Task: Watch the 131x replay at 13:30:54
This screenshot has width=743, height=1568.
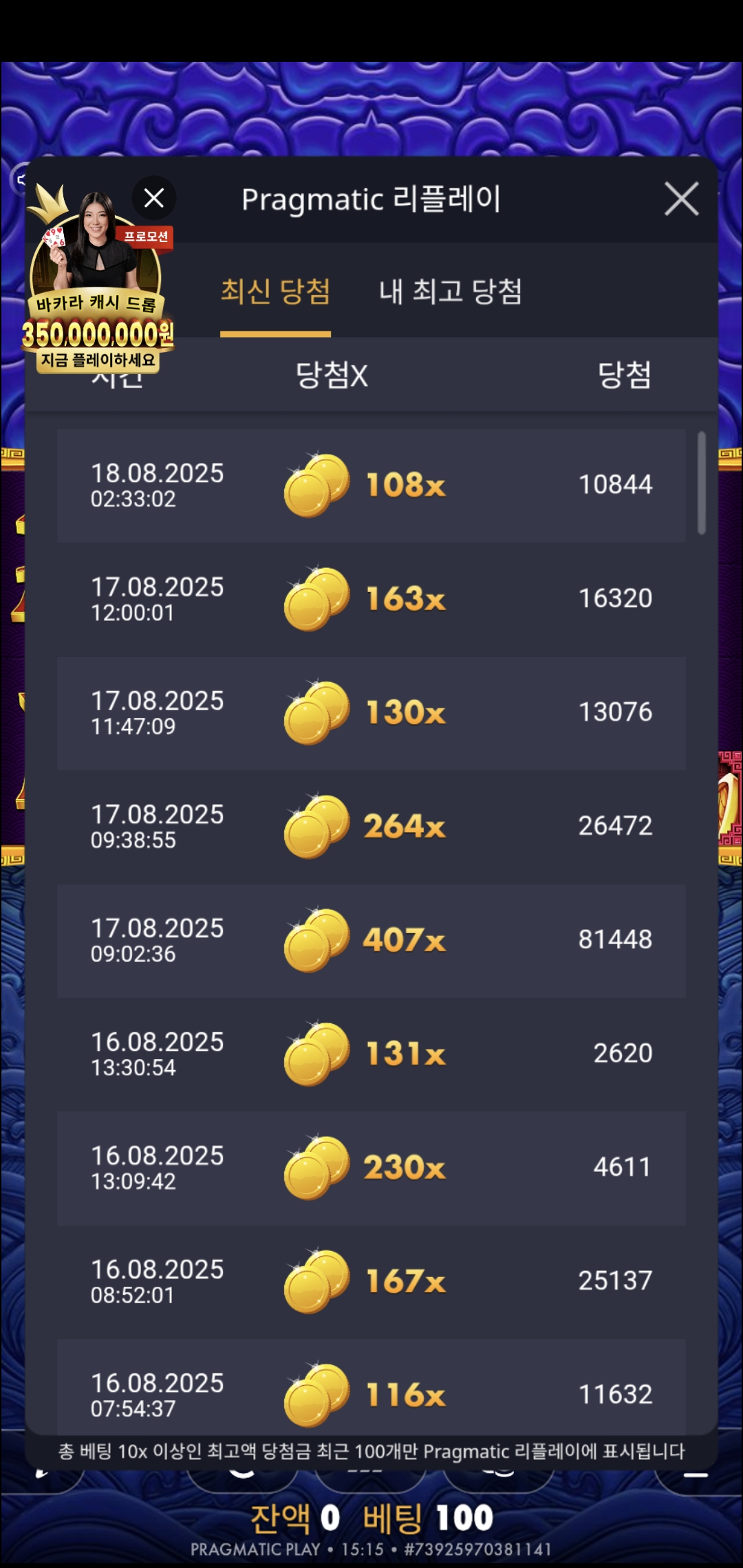Action: click(x=371, y=1054)
